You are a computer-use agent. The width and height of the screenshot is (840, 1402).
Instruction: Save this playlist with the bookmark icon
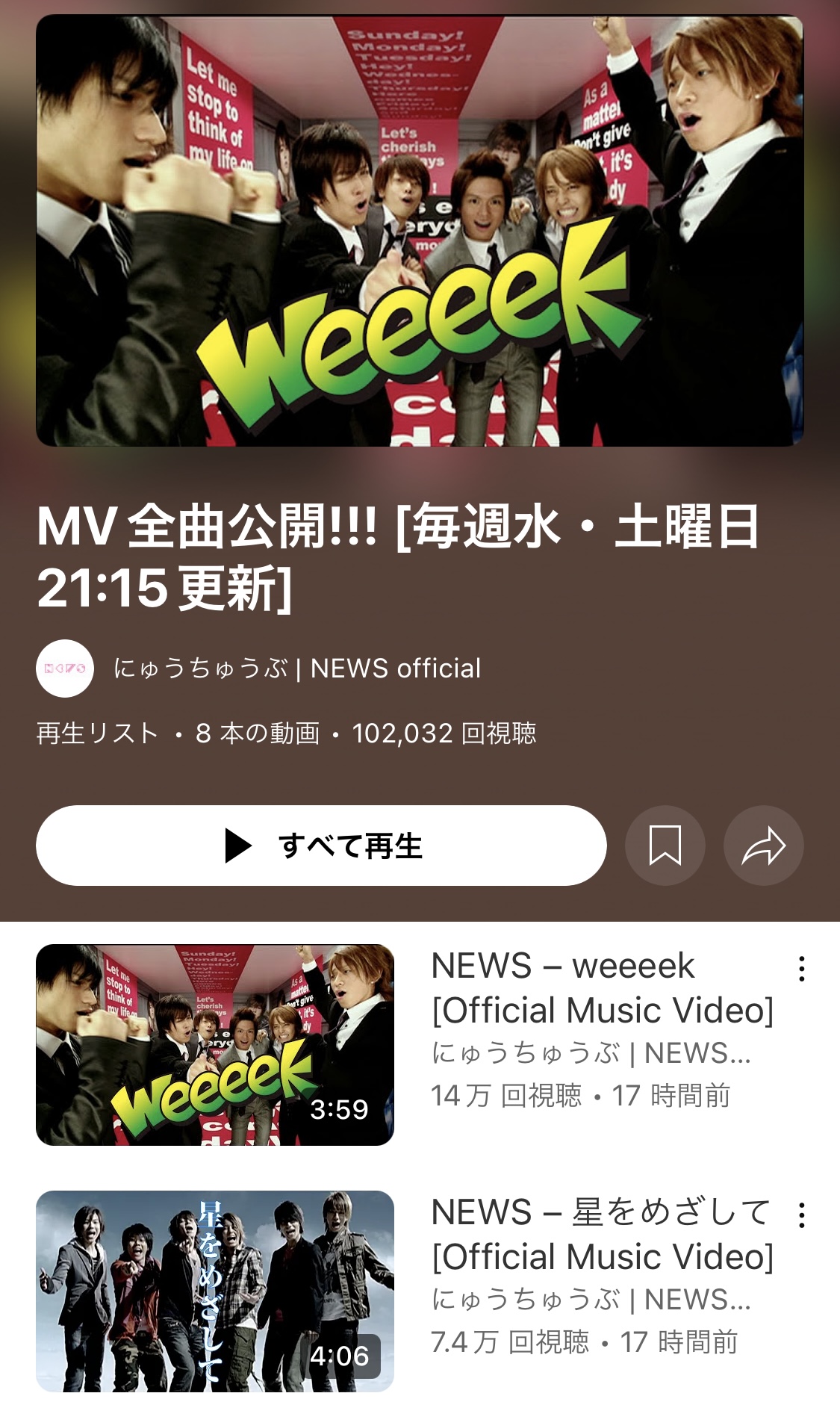(665, 846)
